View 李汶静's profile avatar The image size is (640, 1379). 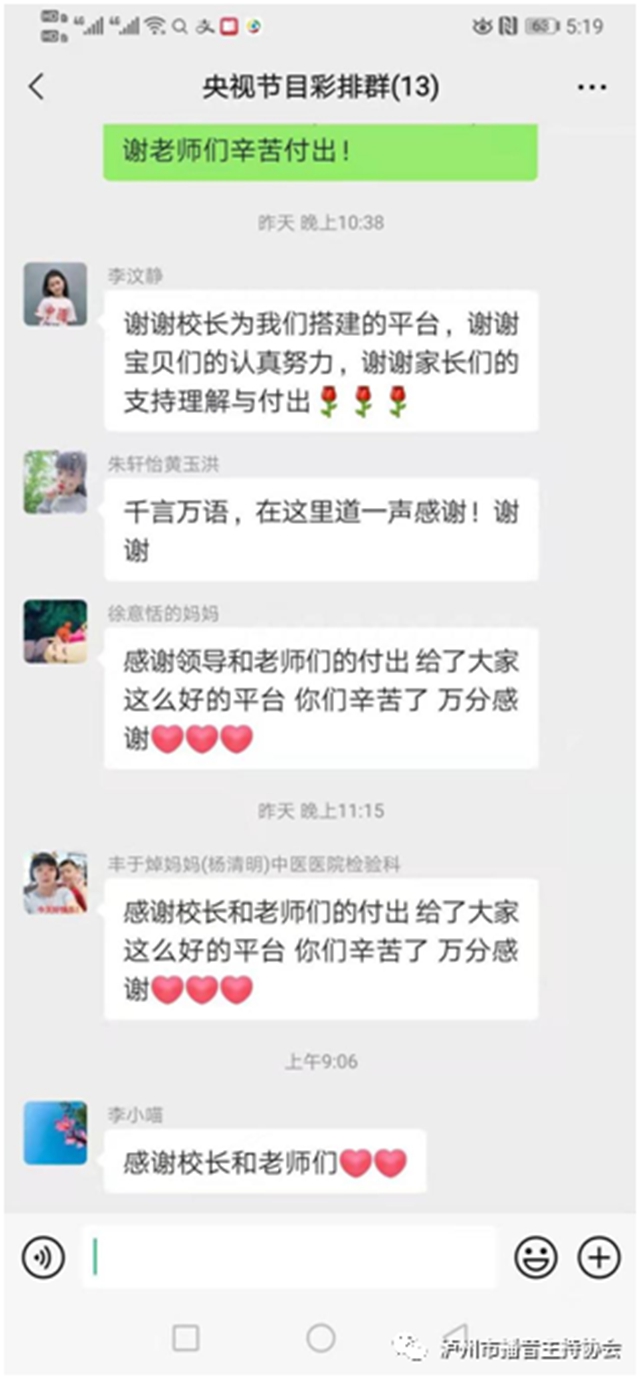click(55, 294)
